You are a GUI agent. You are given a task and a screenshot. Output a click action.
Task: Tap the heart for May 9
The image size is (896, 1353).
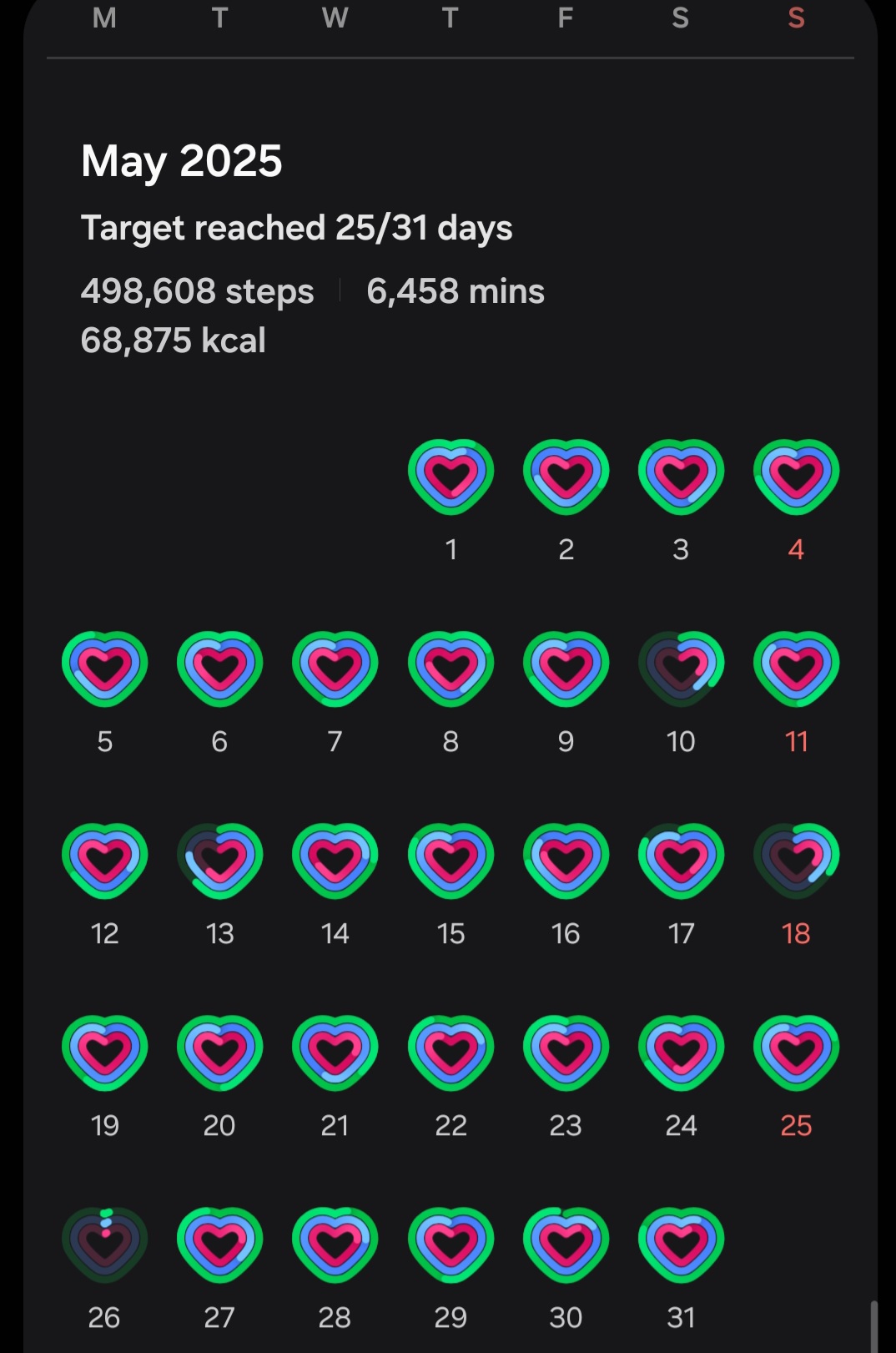(566, 669)
